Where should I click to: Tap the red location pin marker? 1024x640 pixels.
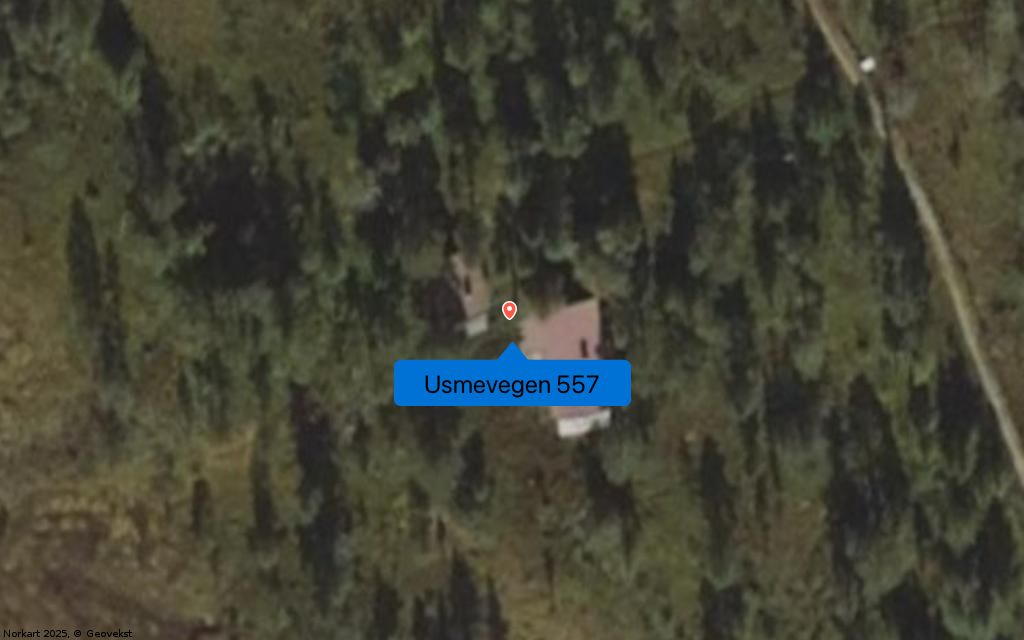tap(509, 310)
